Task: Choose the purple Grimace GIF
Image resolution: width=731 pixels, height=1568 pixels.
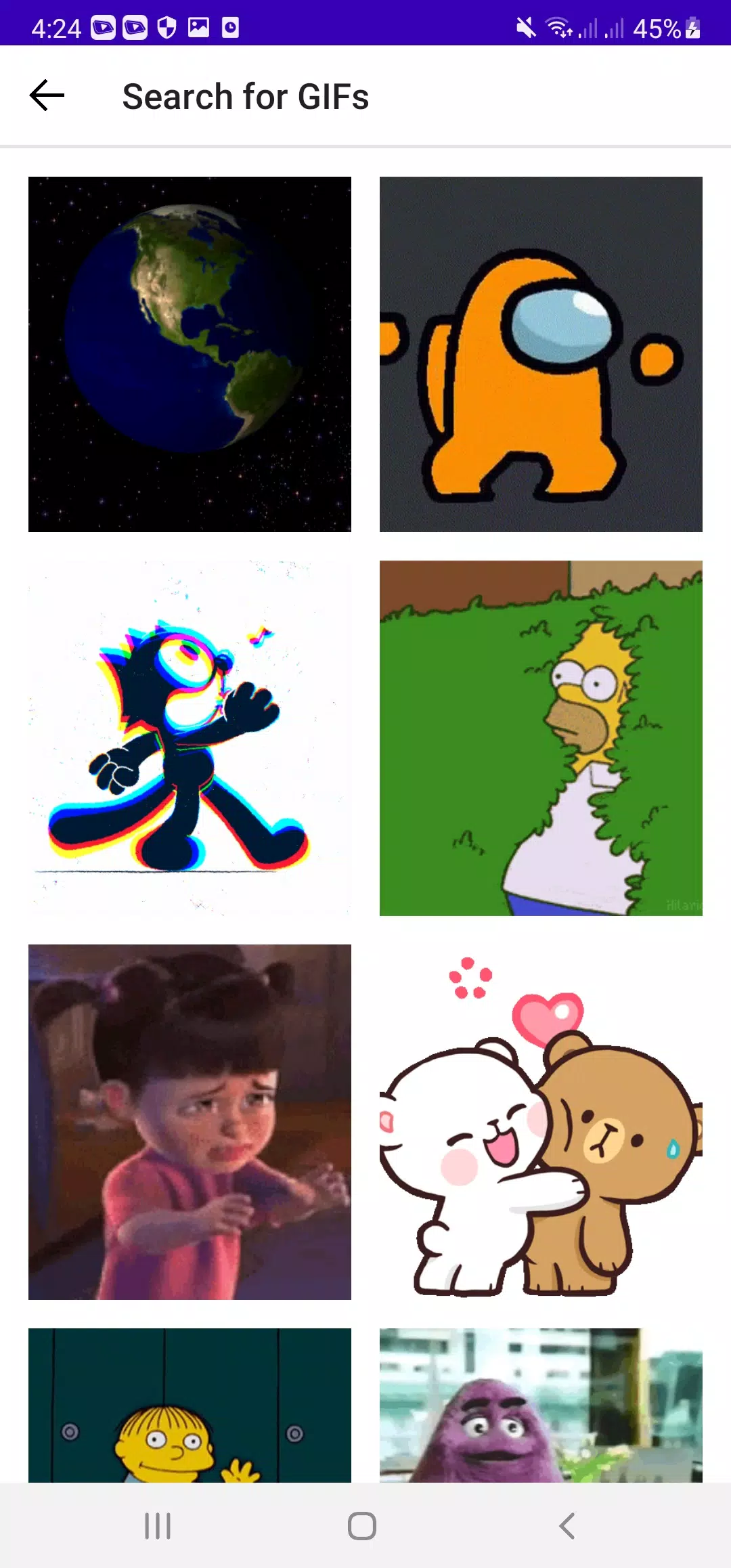Action: (541, 1405)
